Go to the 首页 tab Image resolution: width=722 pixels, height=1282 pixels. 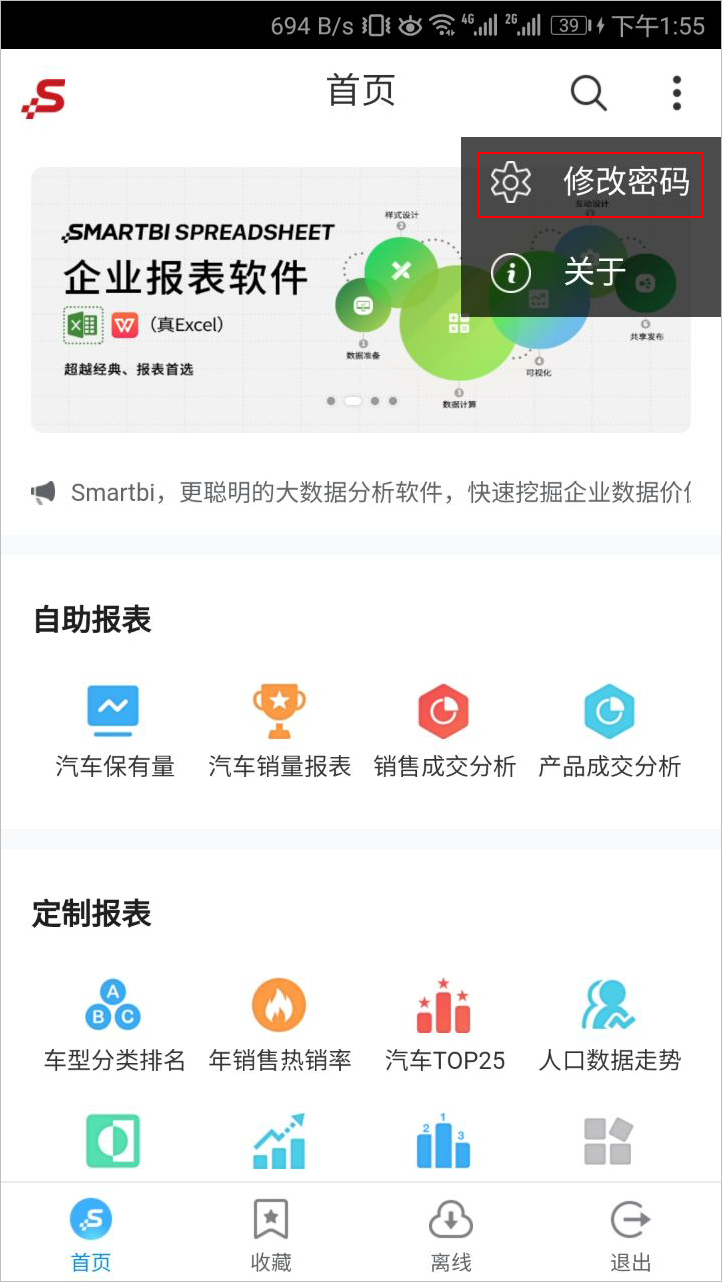(91, 1235)
